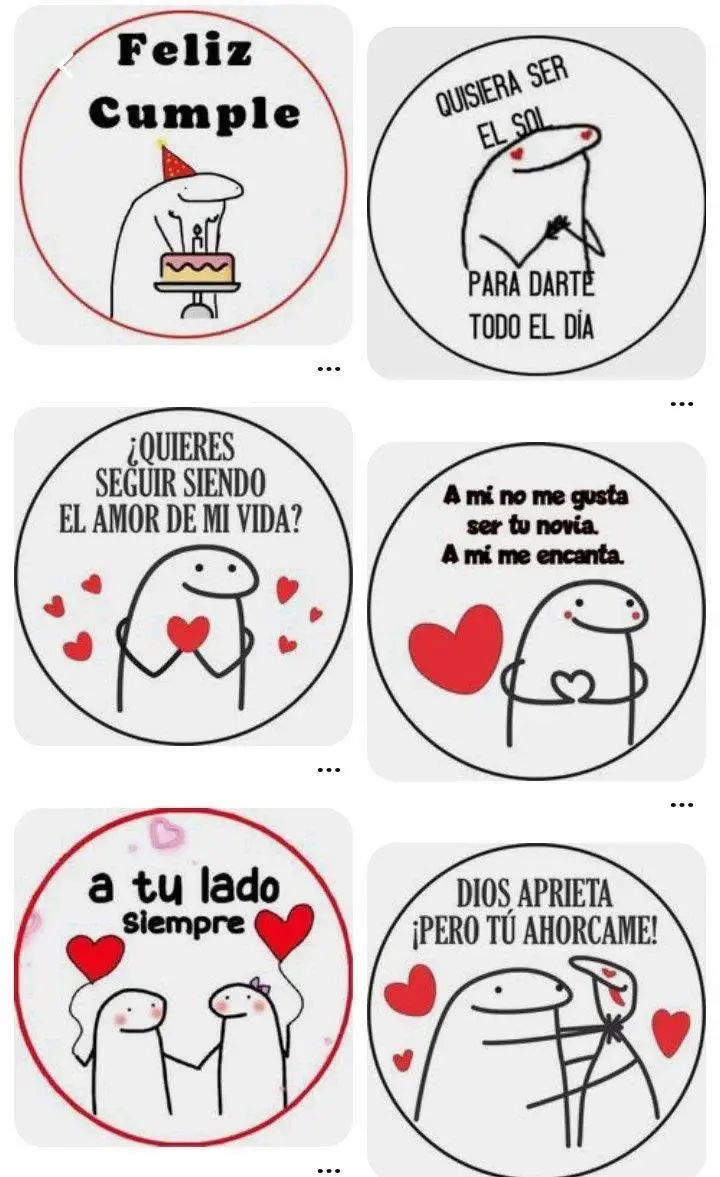Open more options under El amor de mi vida pin
The width and height of the screenshot is (720, 1177).
tap(328, 769)
